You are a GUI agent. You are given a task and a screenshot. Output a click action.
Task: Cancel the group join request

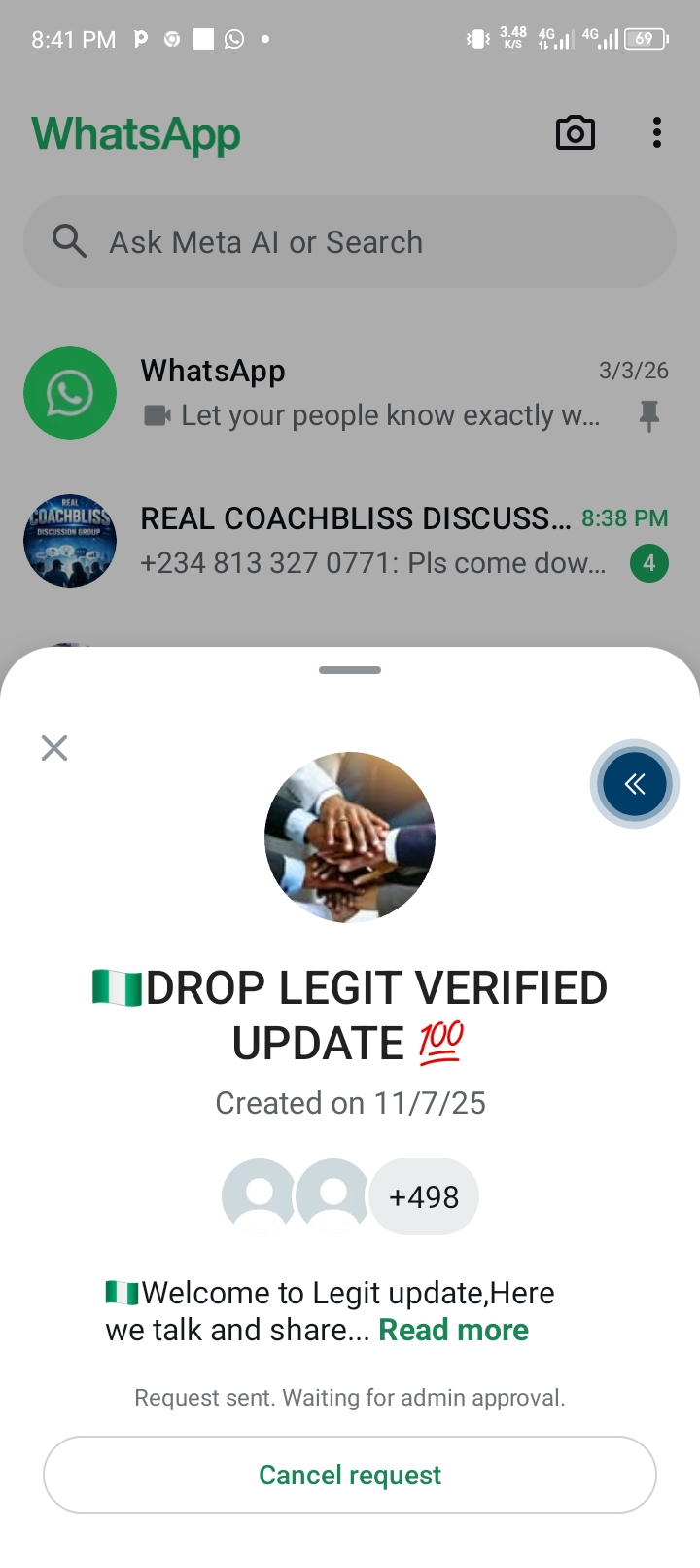click(350, 1475)
